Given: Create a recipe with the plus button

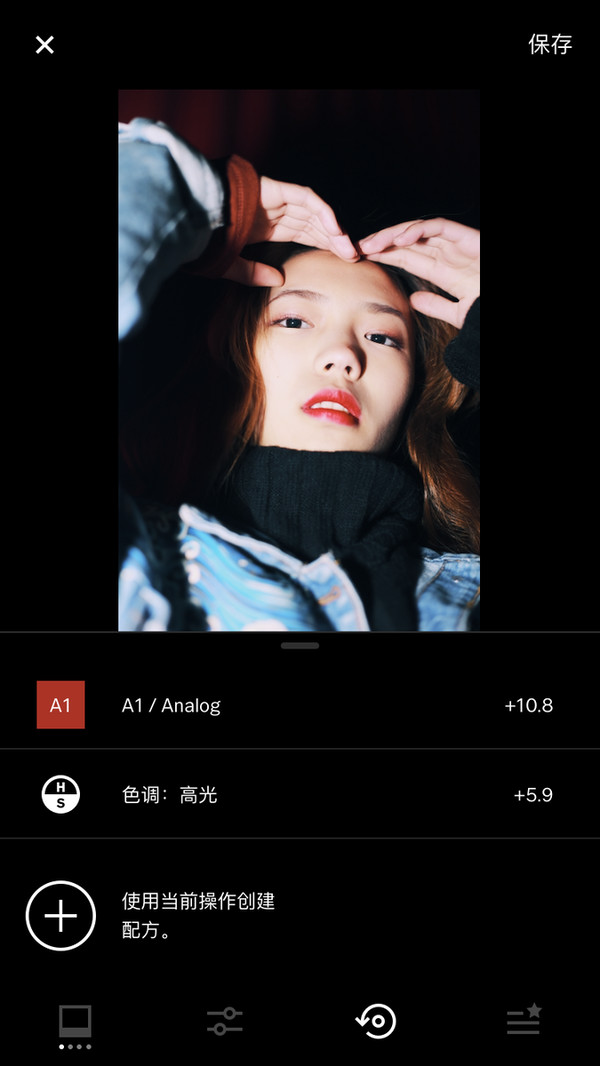Looking at the screenshot, I should tap(60, 915).
